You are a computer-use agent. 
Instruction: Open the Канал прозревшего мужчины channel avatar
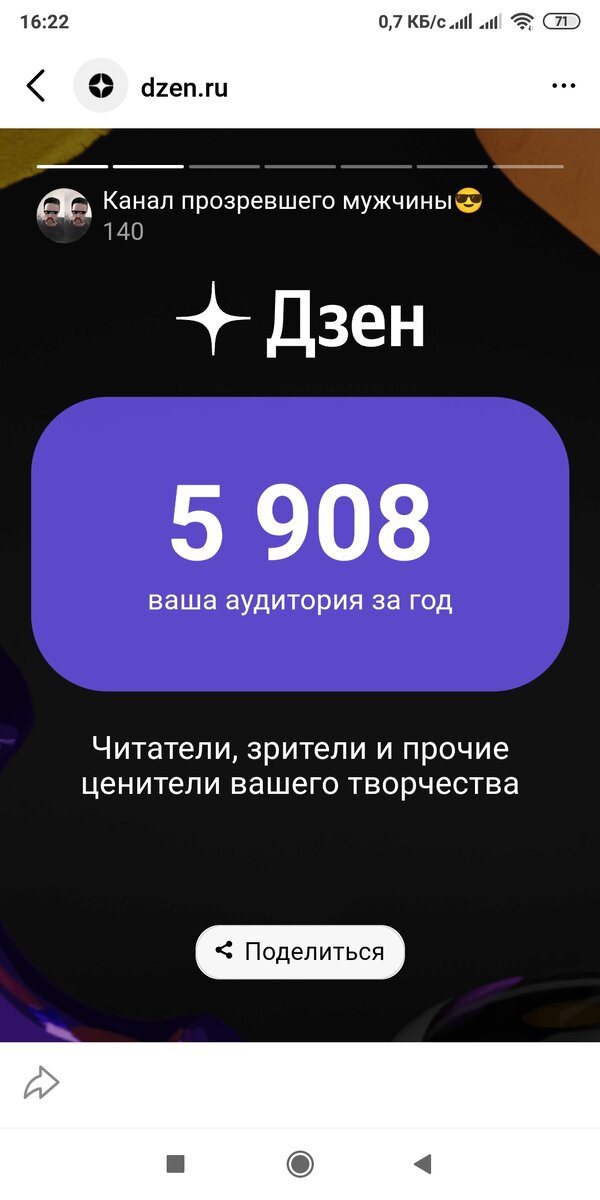(64, 216)
